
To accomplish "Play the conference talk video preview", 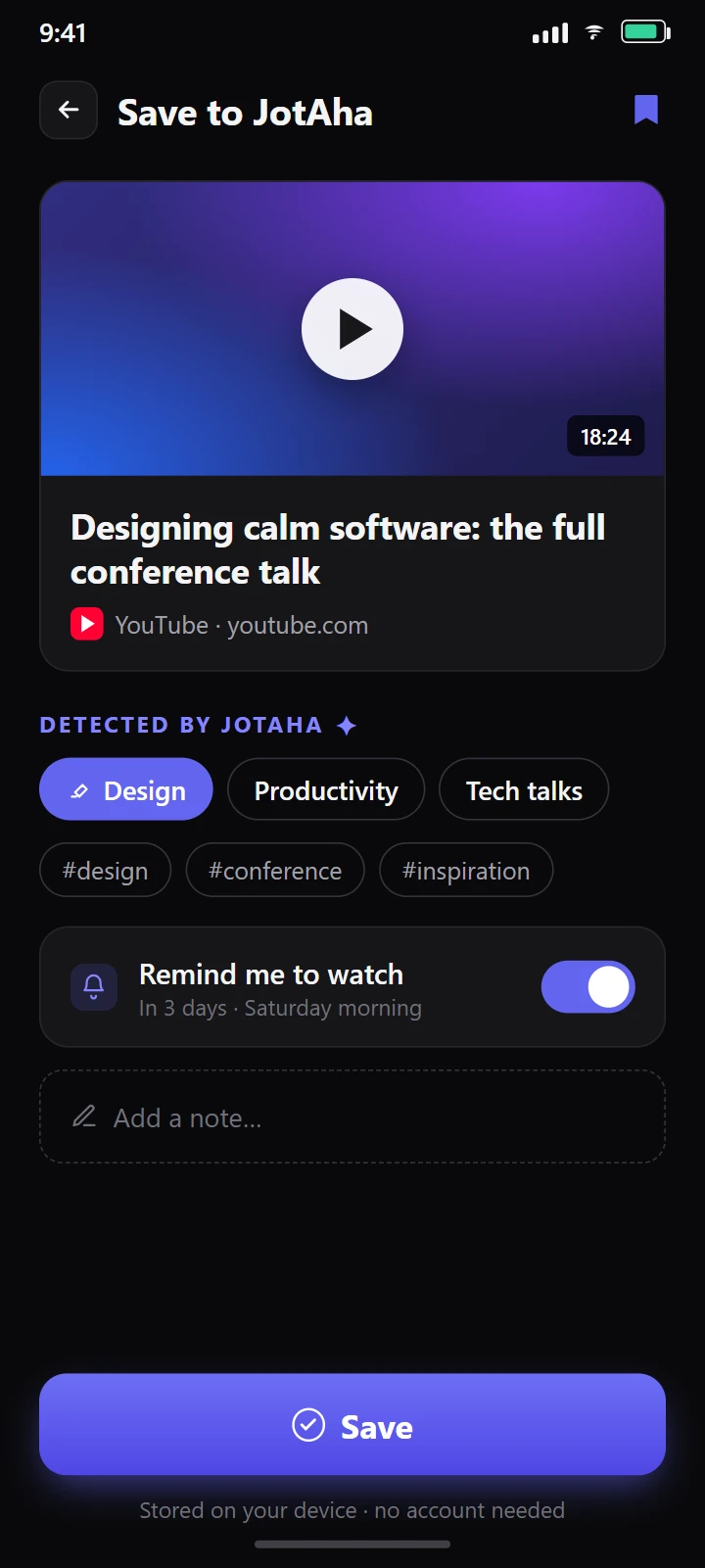I will pos(352,329).
